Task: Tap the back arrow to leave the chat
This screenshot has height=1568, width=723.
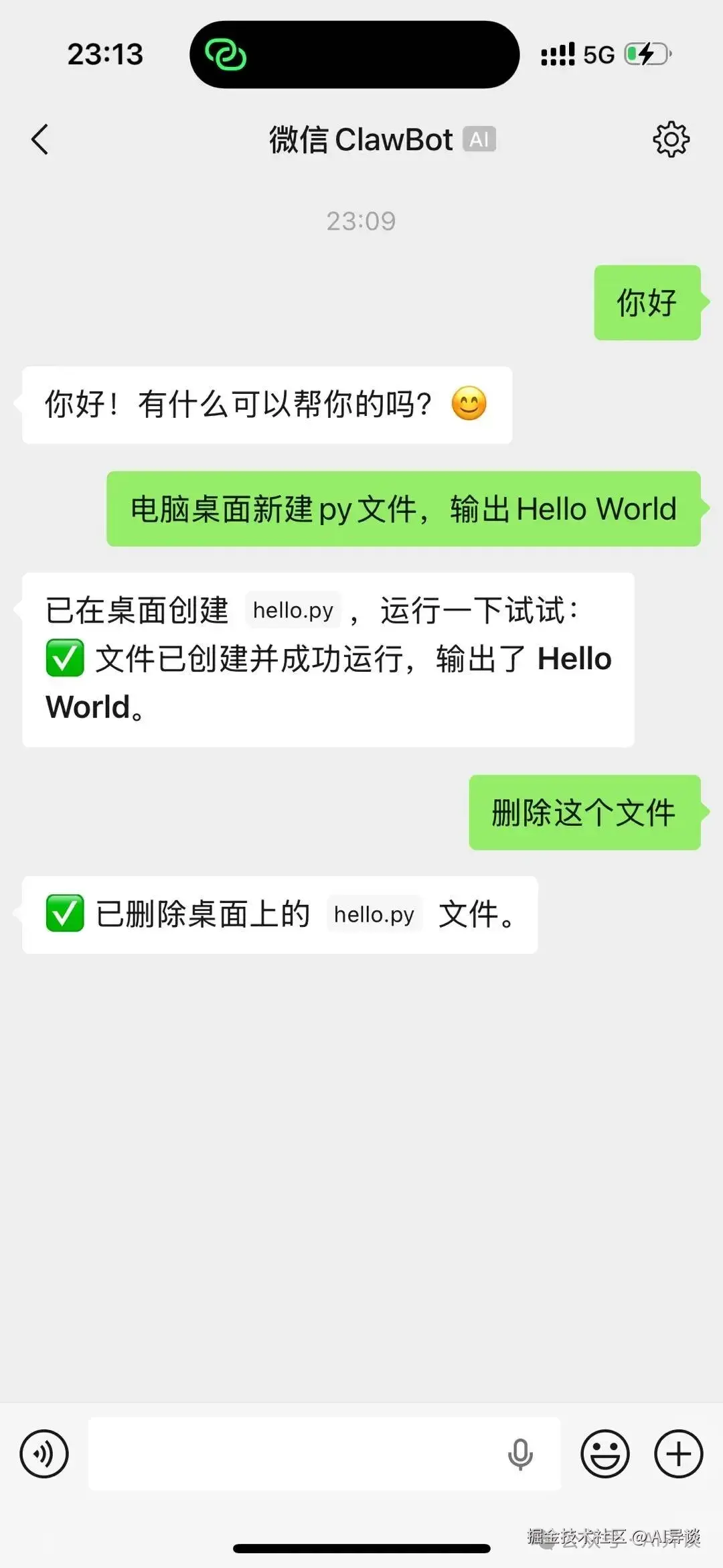Action: click(39, 139)
